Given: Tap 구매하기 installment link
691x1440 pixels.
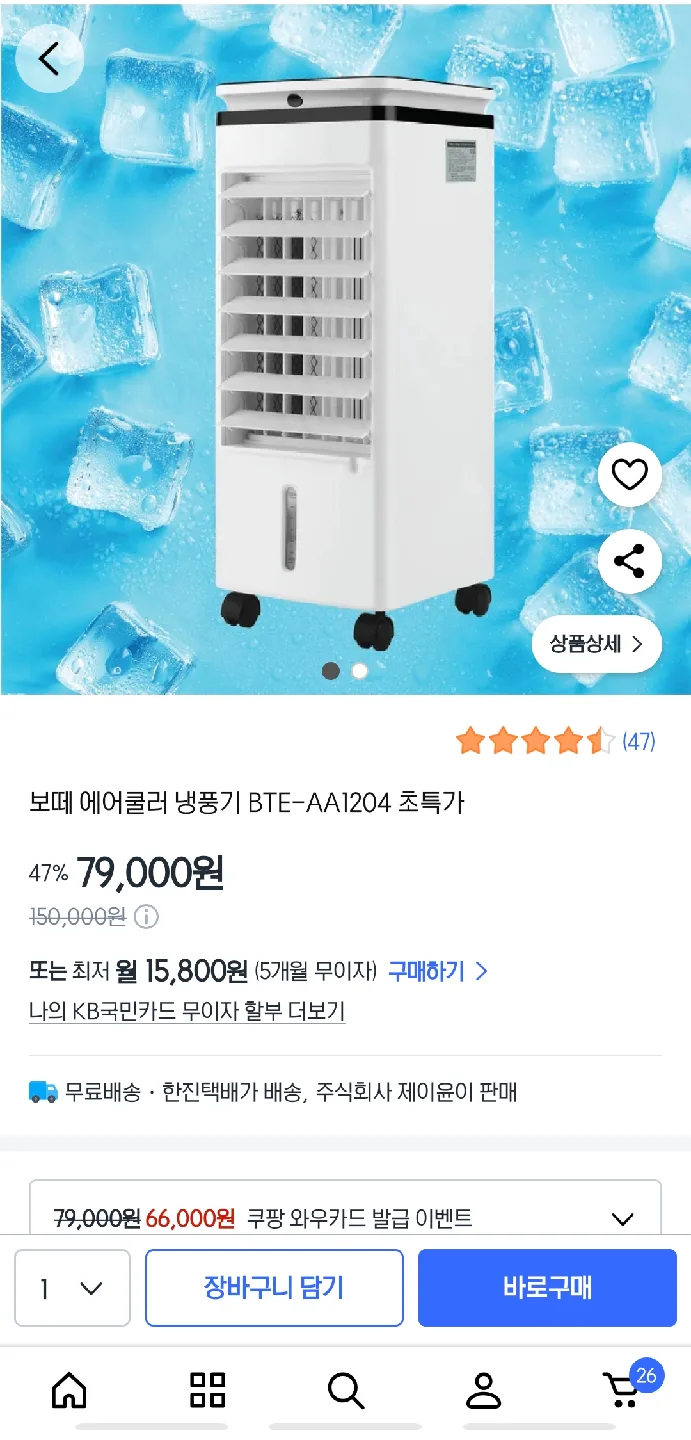Looking at the screenshot, I should pyautogui.click(x=437, y=971).
